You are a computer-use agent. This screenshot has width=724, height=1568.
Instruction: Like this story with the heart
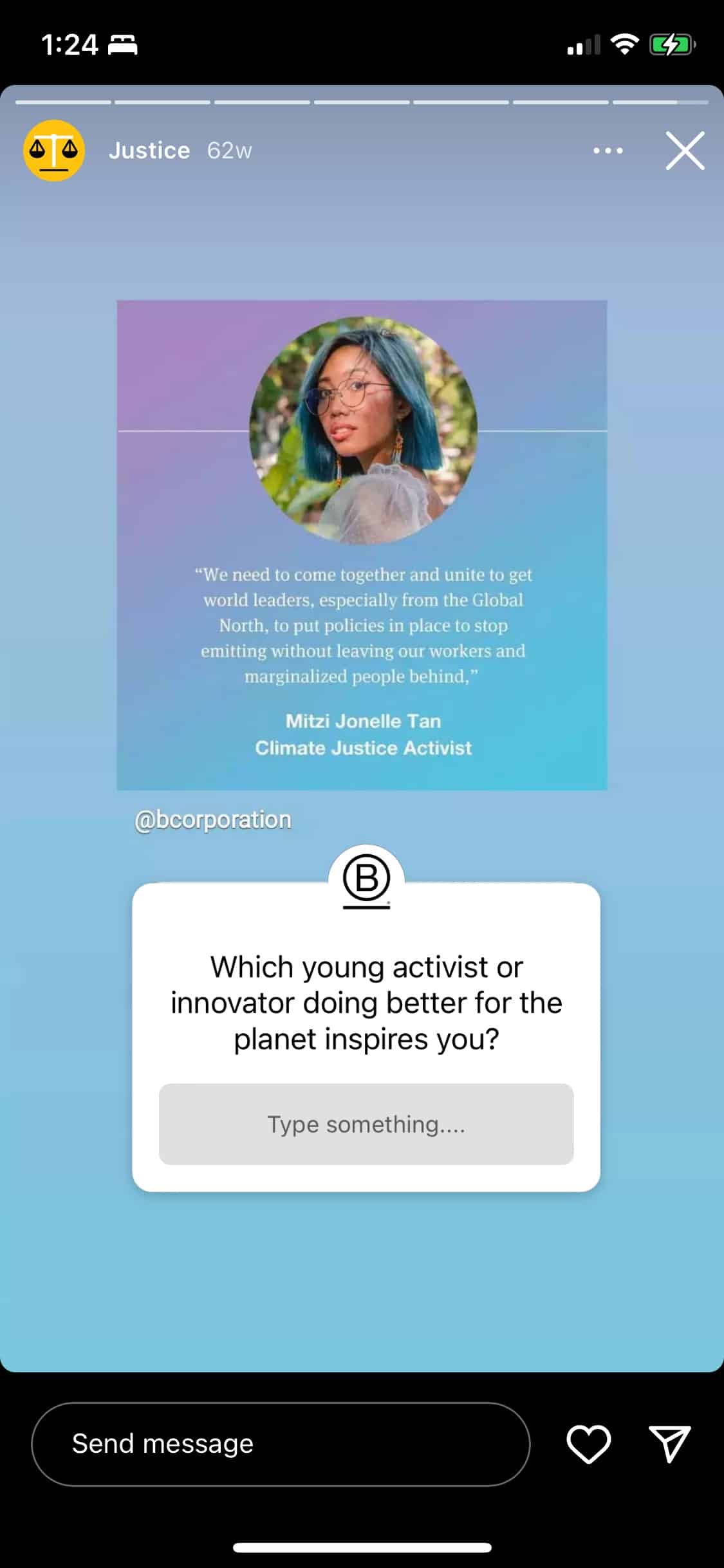[588, 1444]
